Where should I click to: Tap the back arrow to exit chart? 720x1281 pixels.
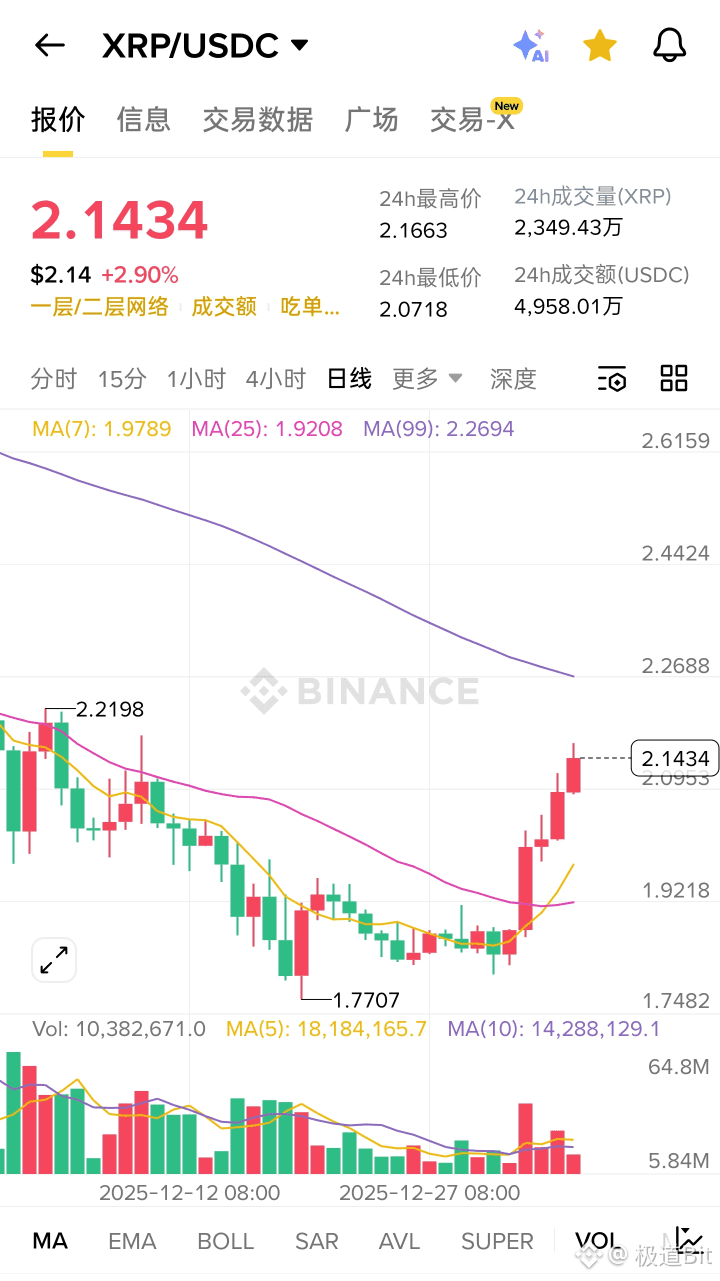(x=49, y=45)
